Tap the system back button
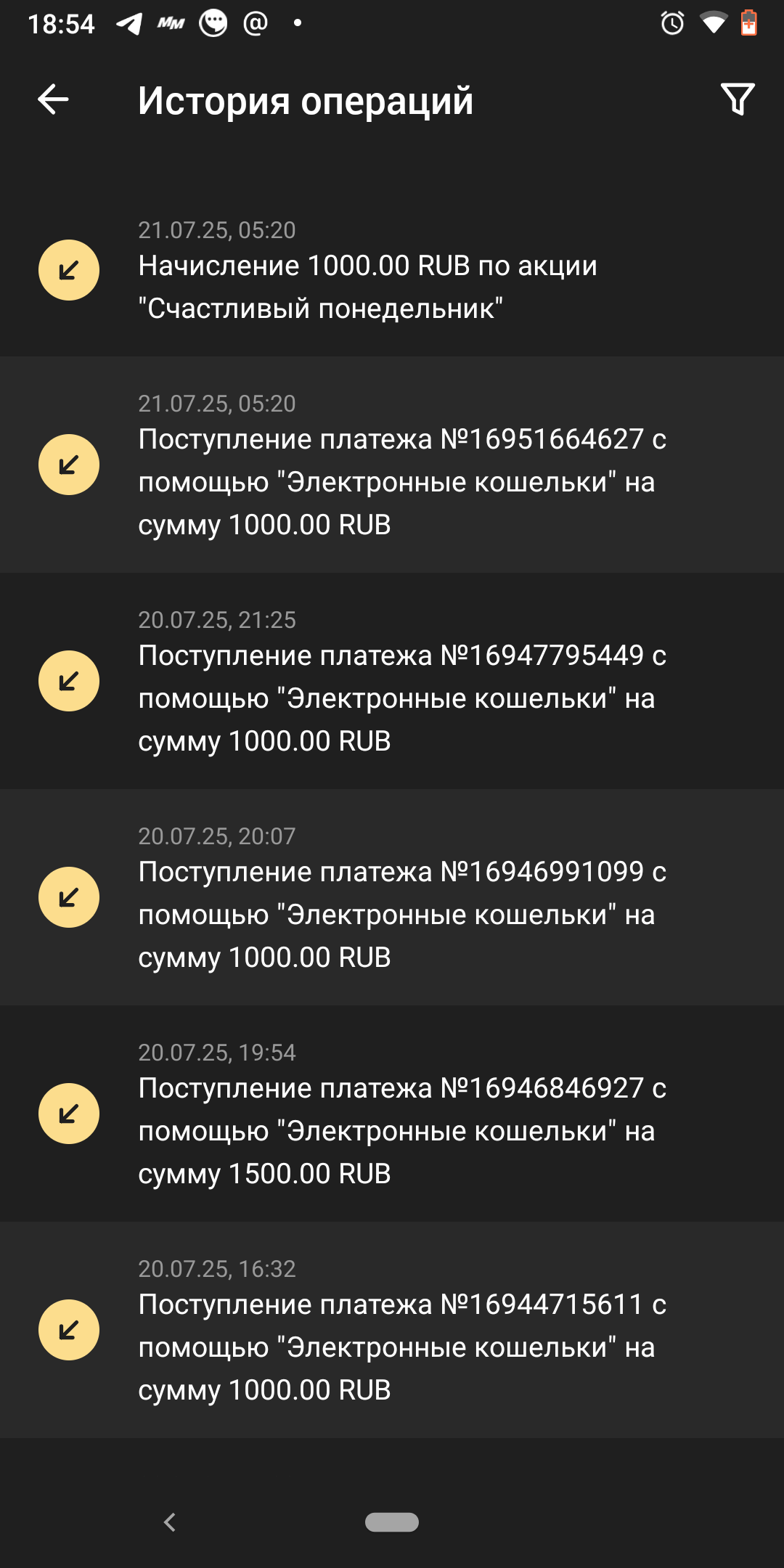 coord(170,1522)
